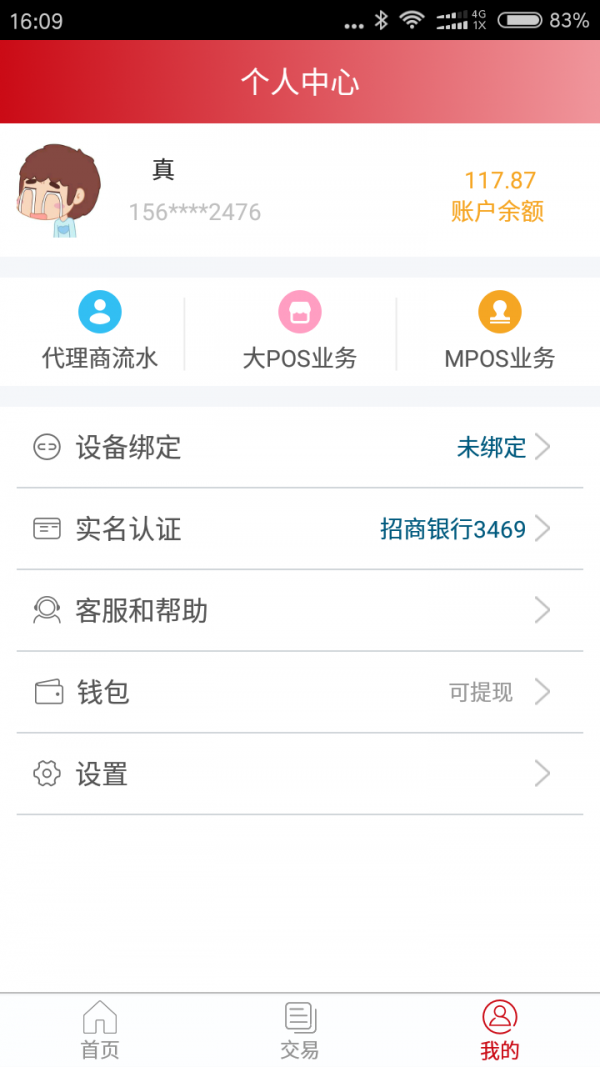The height and width of the screenshot is (1067, 600).
Task: Switch to 首页 home tab
Action: (99, 1030)
